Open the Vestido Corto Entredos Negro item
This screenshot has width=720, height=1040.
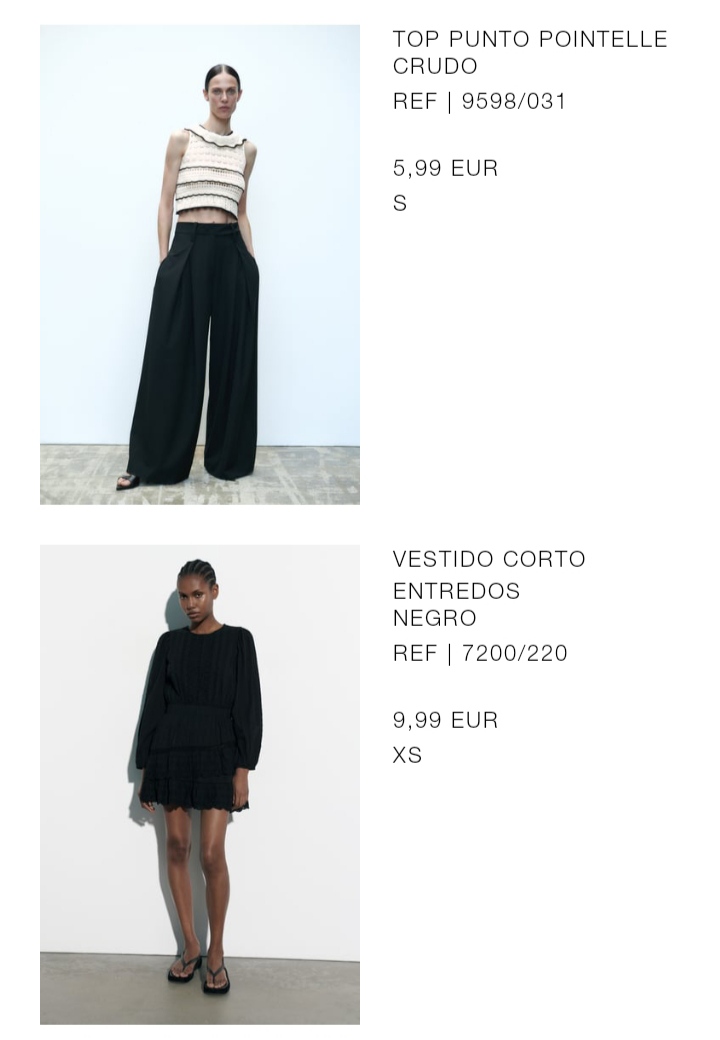click(200, 784)
